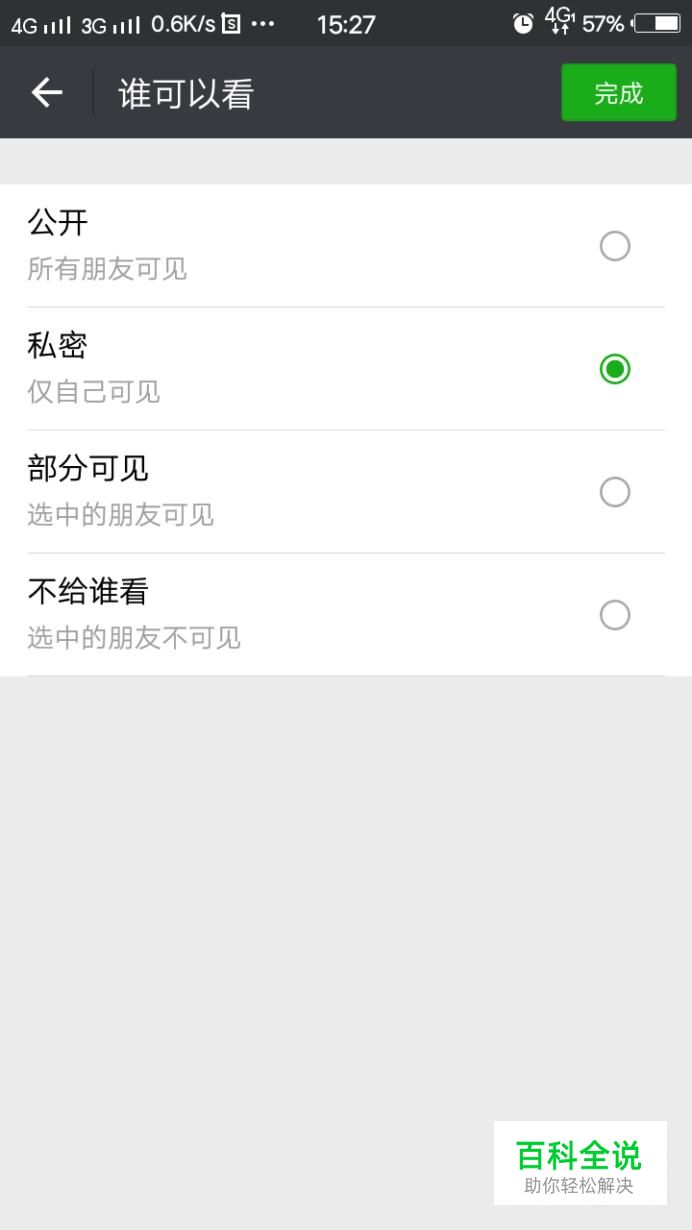Select the 公开 option
This screenshot has width=692, height=1230.
coord(346,246)
